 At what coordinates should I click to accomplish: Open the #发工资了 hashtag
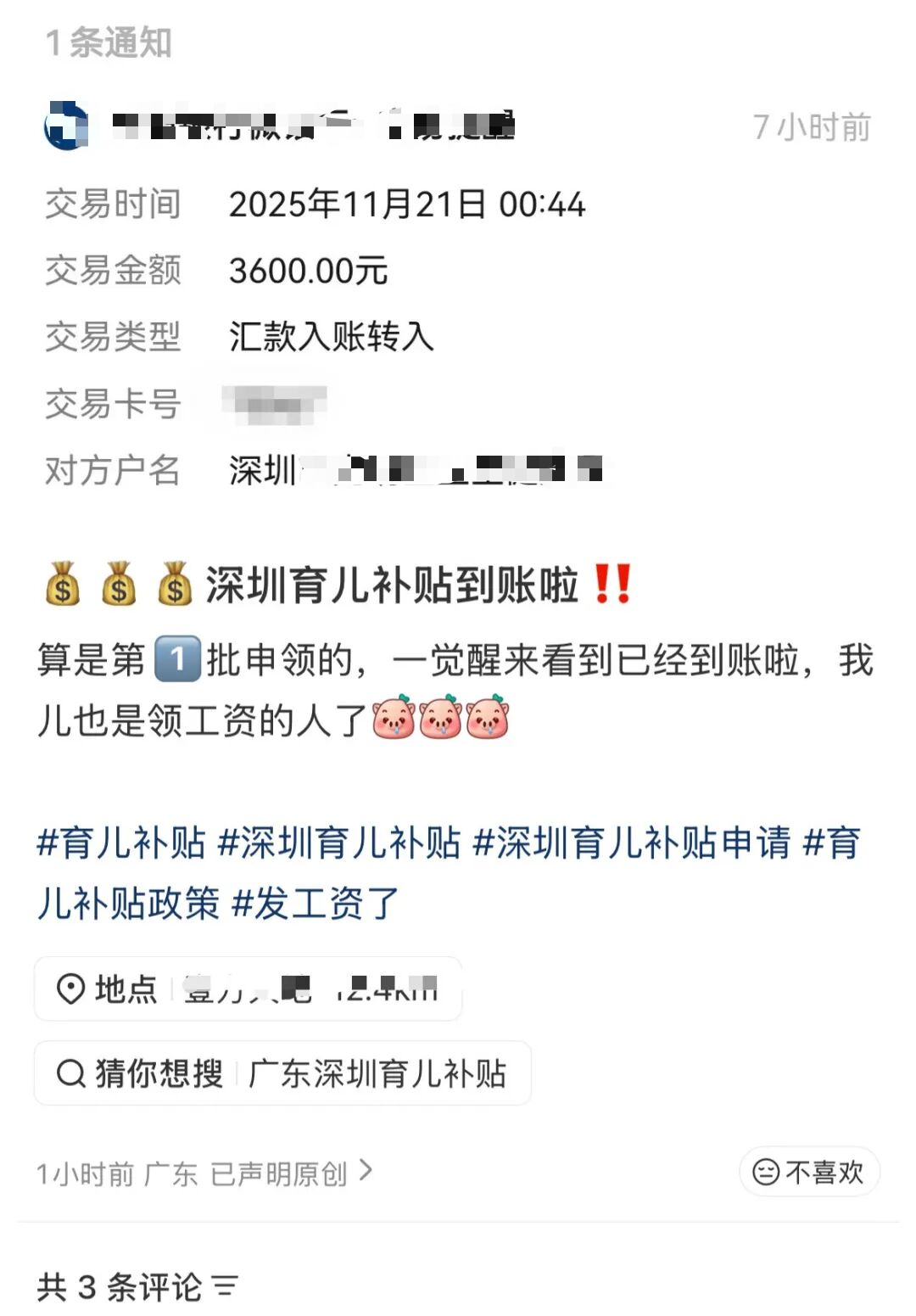[315, 903]
